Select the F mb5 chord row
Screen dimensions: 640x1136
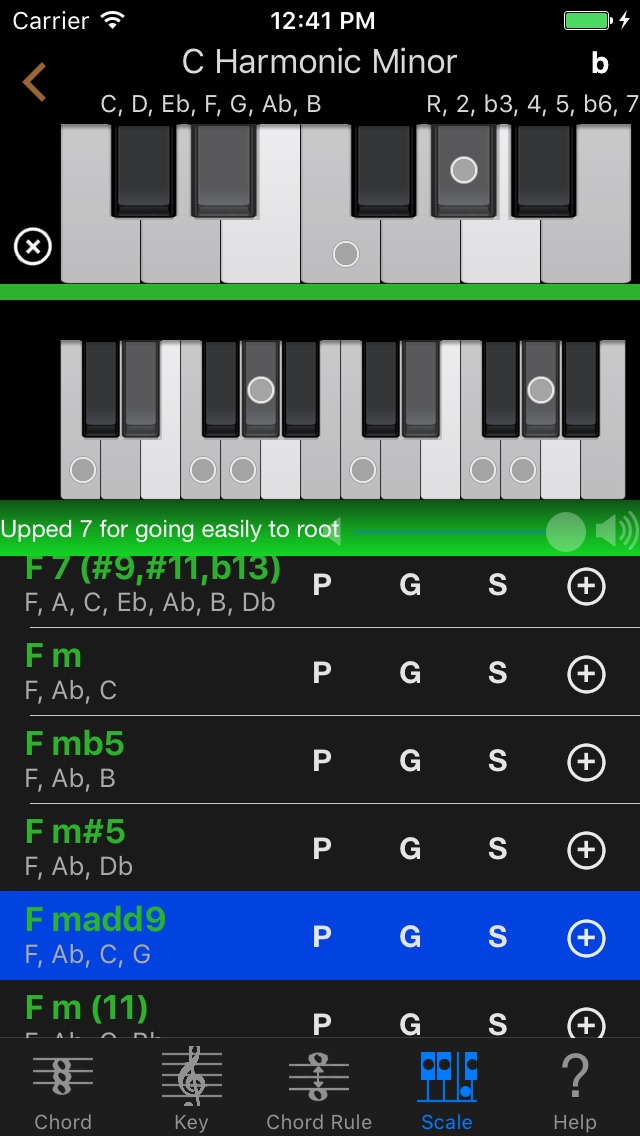tap(320, 760)
